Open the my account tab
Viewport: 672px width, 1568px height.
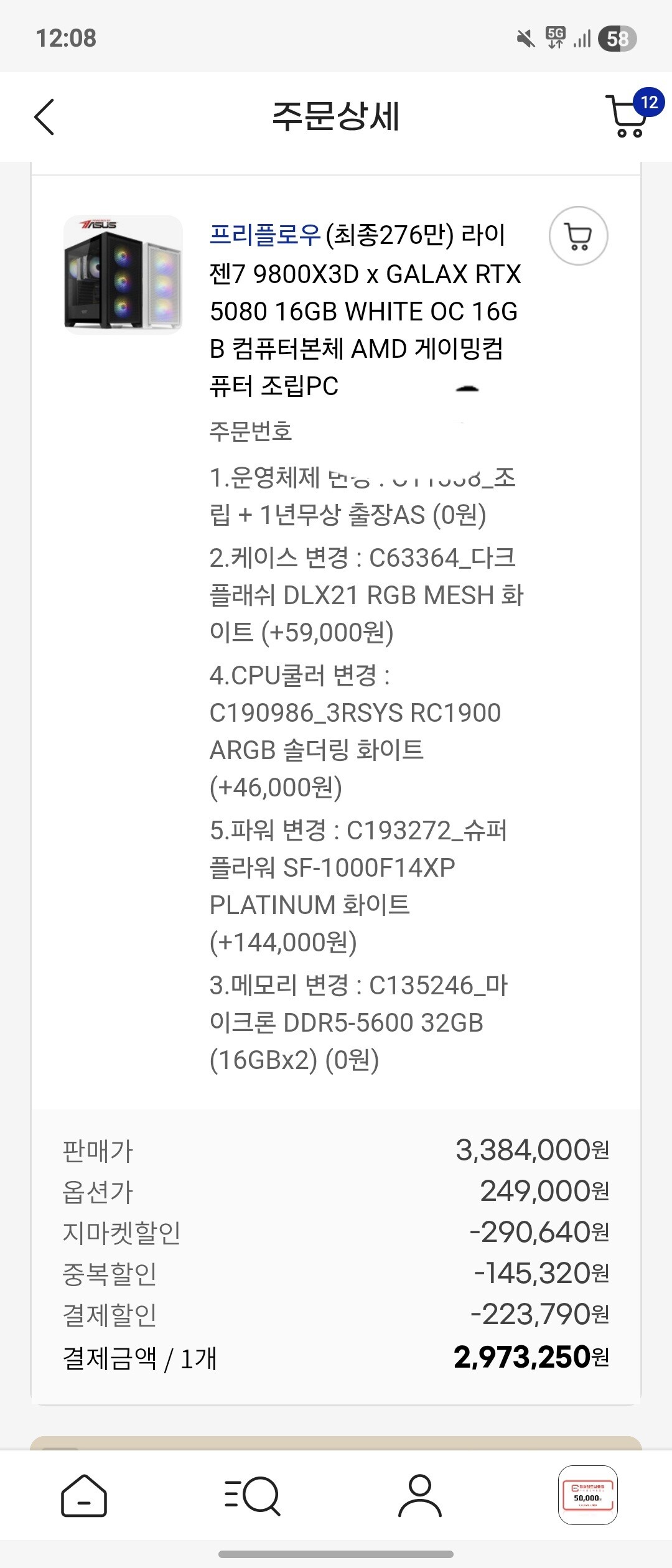point(420,1495)
